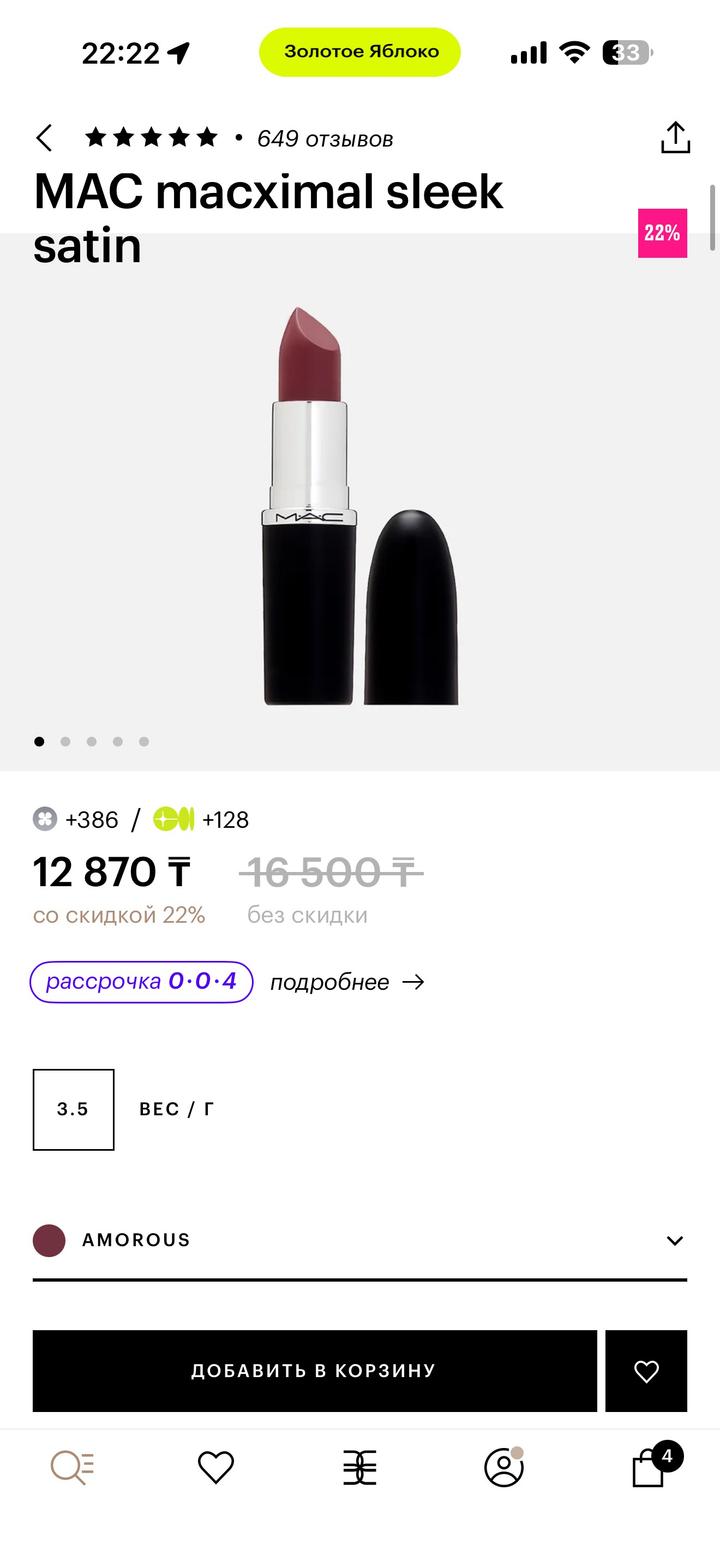Image resolution: width=720 pixels, height=1564 pixels.
Task: Open the lipstick product photo
Action: [x=359, y=506]
